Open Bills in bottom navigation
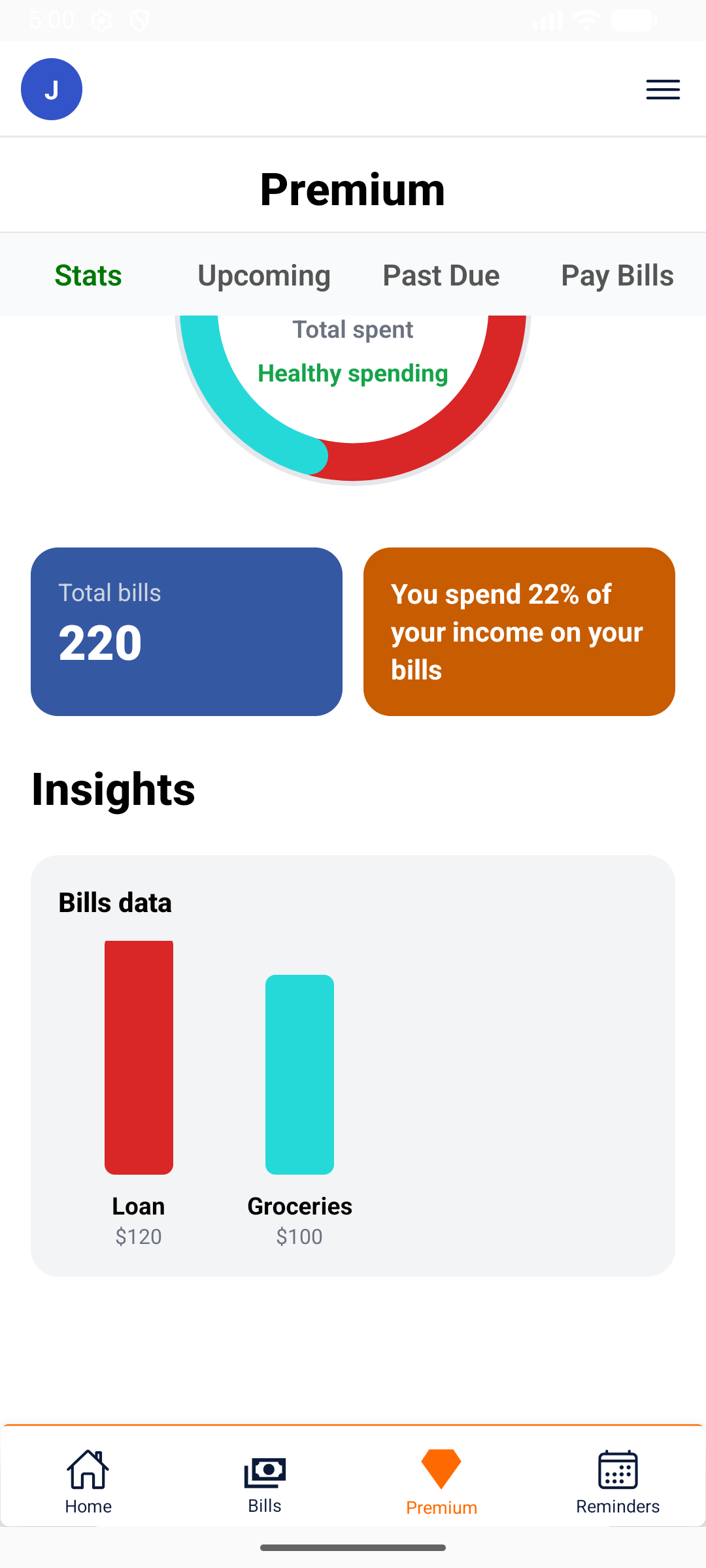Image resolution: width=706 pixels, height=1568 pixels. pyautogui.click(x=265, y=1480)
